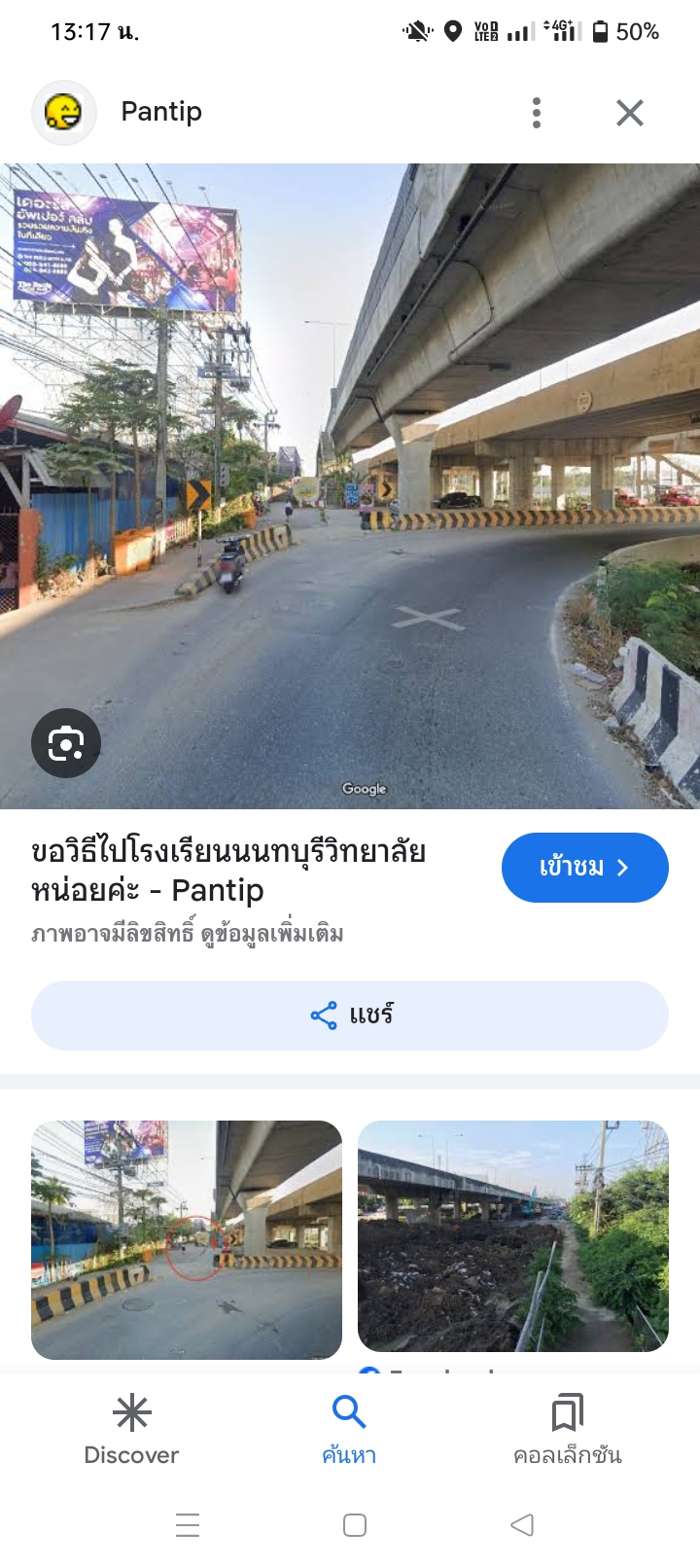700x1568 pixels.
Task: Open ดูข้อมูลเพิ่มเติม copyright info link
Action: click(x=272, y=935)
